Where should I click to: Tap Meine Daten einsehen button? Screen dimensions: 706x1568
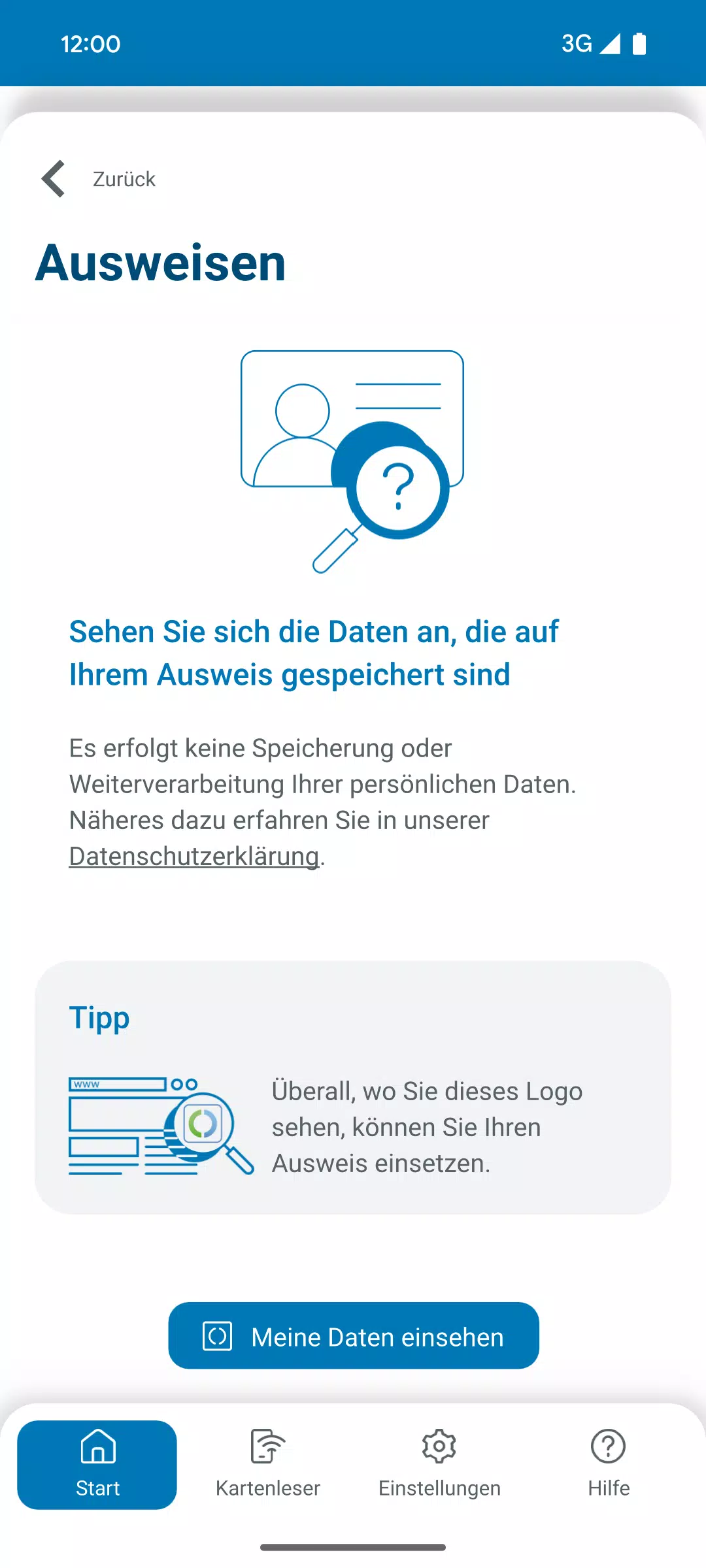tap(354, 1336)
